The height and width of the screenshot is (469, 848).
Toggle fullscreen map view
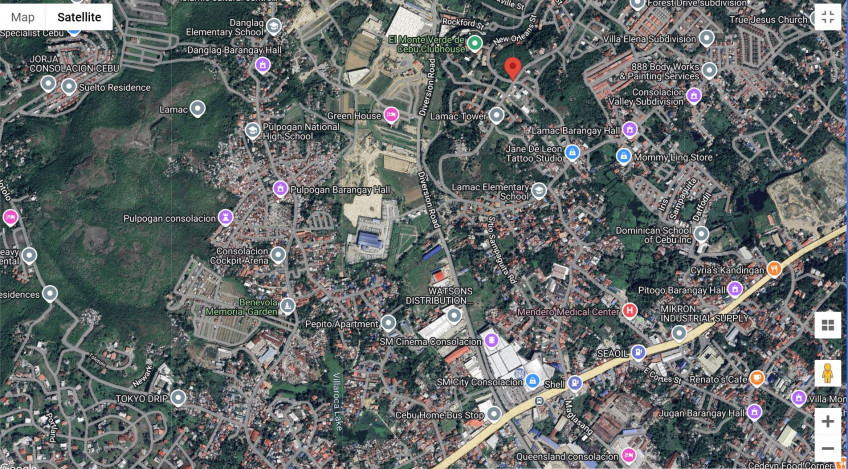point(826,17)
